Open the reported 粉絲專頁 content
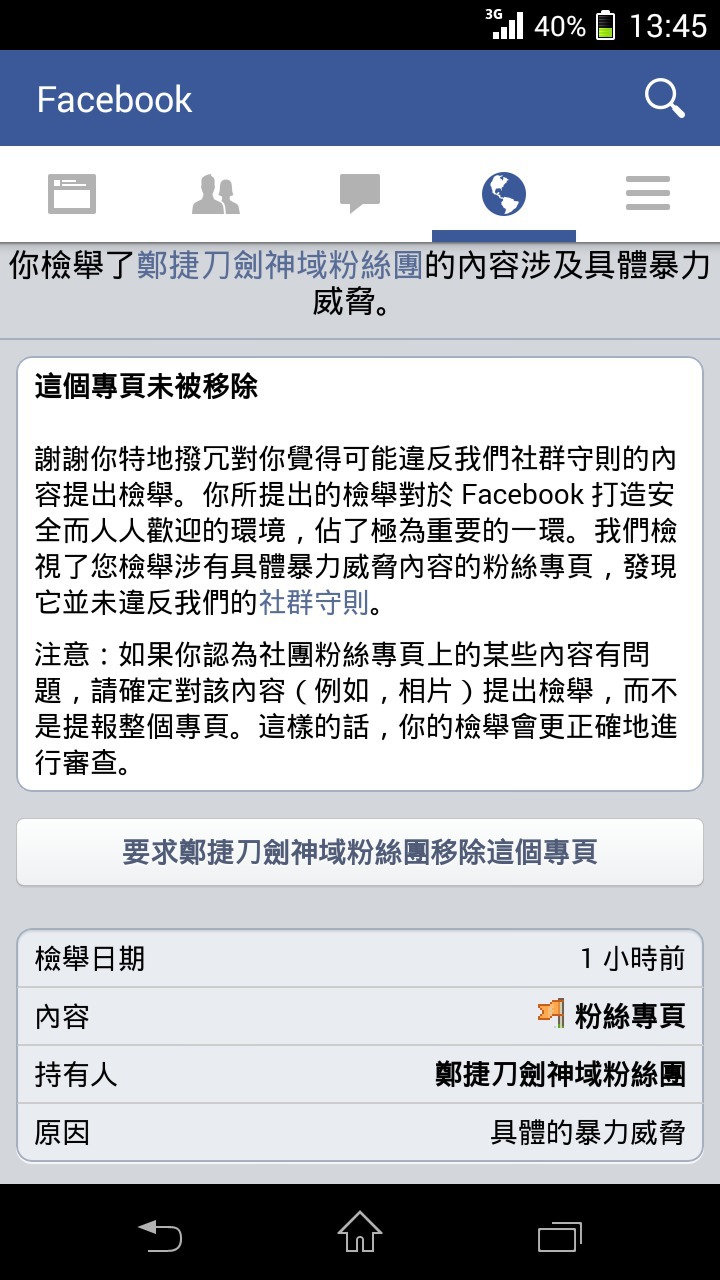The image size is (720, 1280). click(612, 1016)
